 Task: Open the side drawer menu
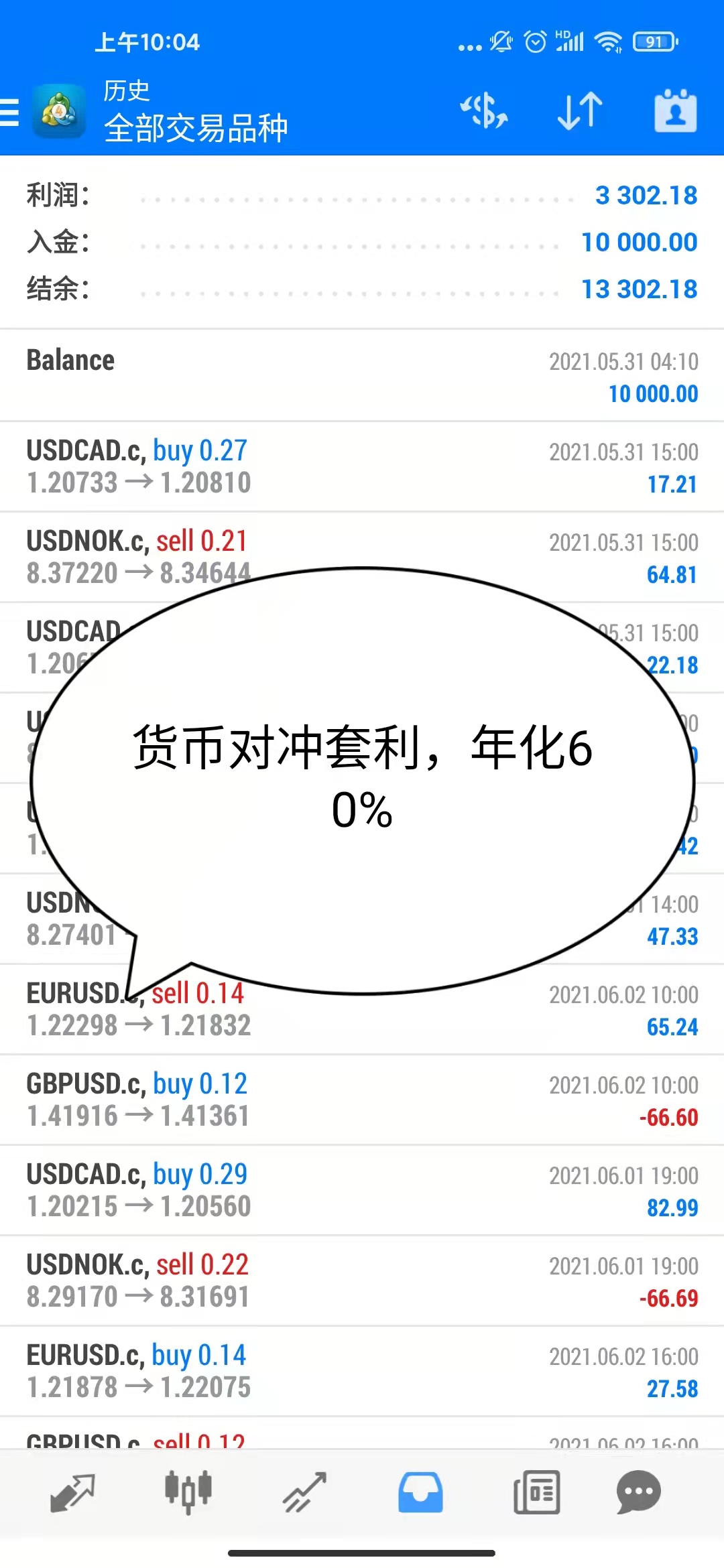11,112
